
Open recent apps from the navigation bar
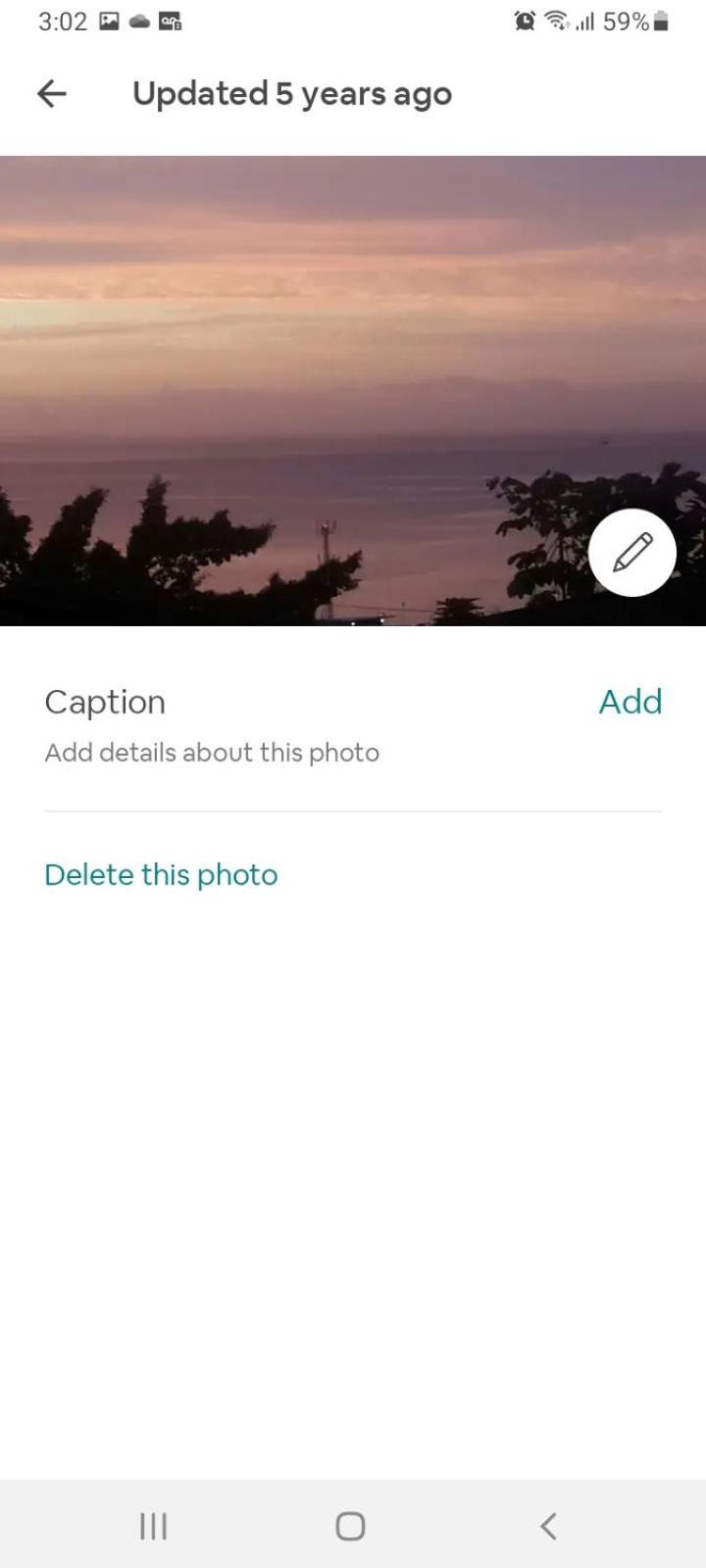point(153,1526)
